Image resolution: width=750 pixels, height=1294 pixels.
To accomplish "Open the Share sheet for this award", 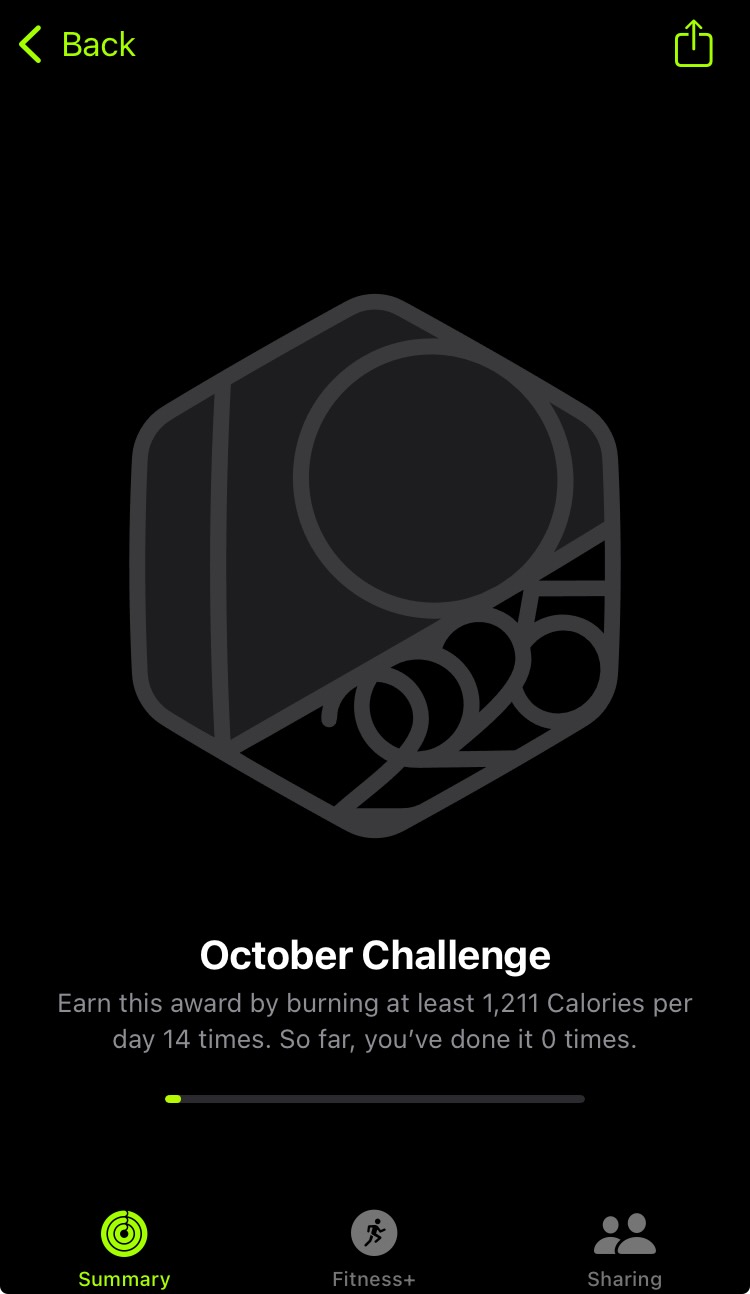I will (x=693, y=44).
